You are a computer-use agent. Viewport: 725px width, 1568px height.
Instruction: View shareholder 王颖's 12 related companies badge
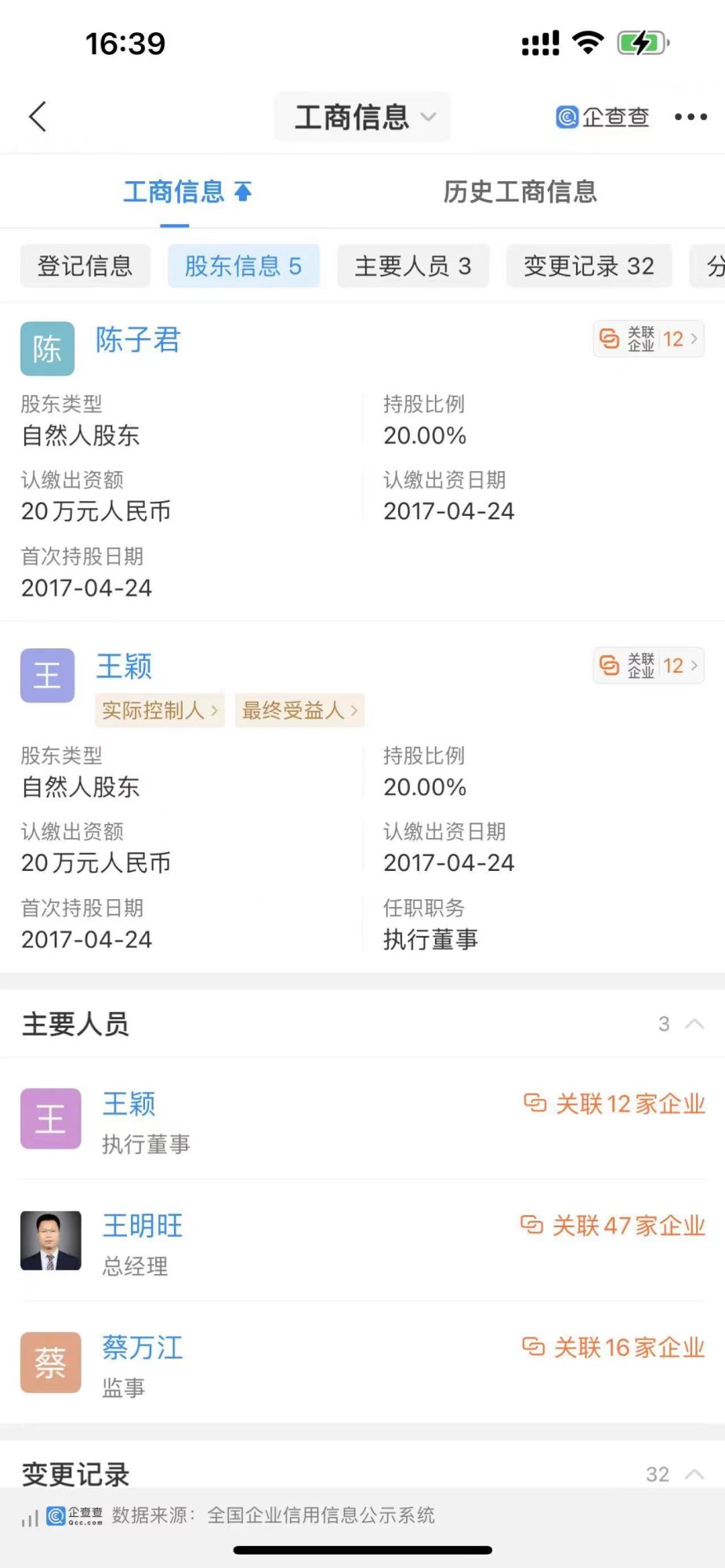click(648, 666)
